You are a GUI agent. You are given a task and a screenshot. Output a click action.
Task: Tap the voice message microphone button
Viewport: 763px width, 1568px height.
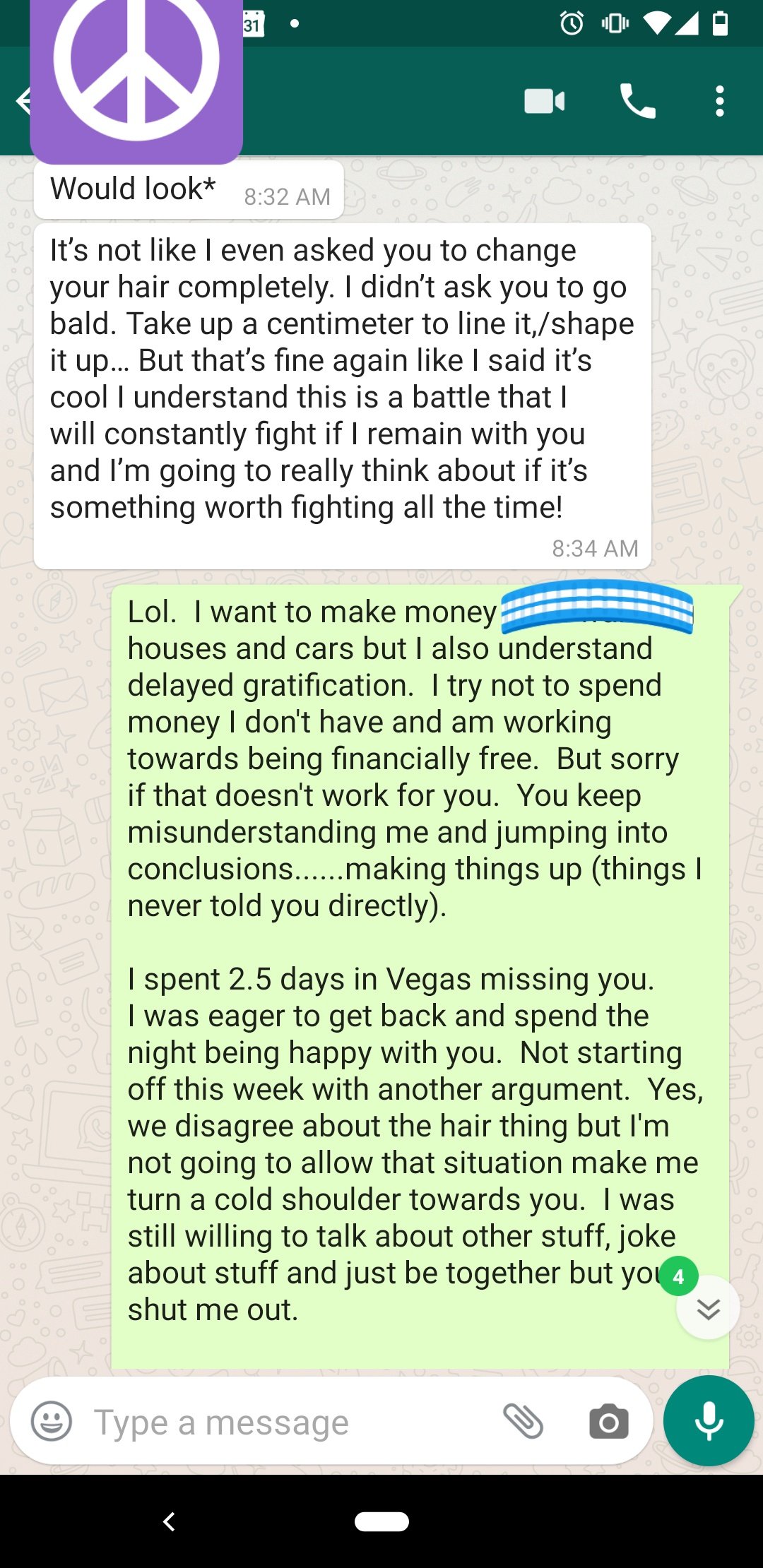[709, 1421]
